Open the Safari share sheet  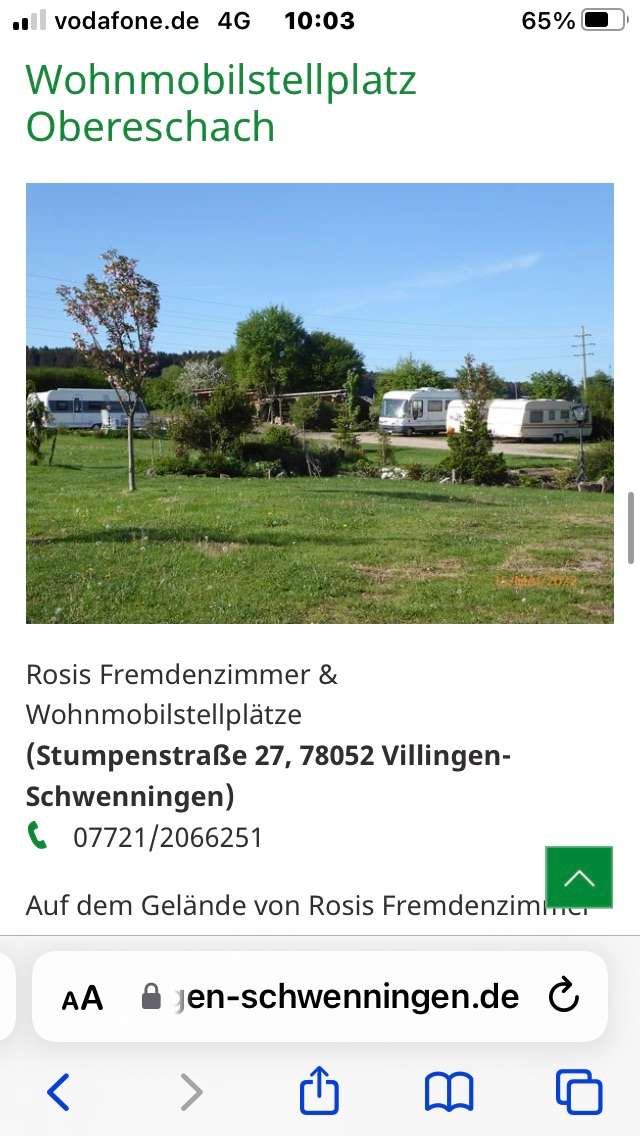pos(320,1091)
